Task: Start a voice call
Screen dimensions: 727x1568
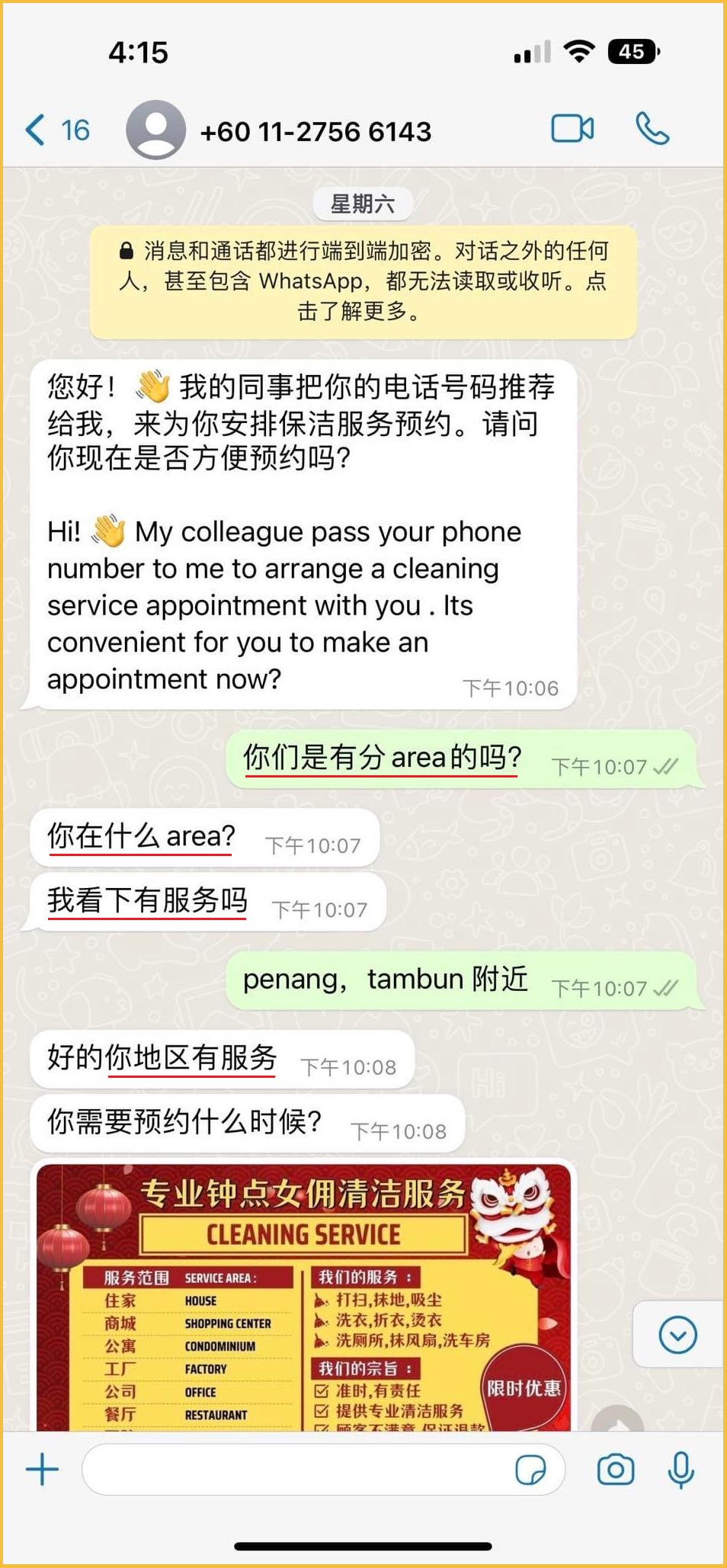Action: click(x=652, y=129)
